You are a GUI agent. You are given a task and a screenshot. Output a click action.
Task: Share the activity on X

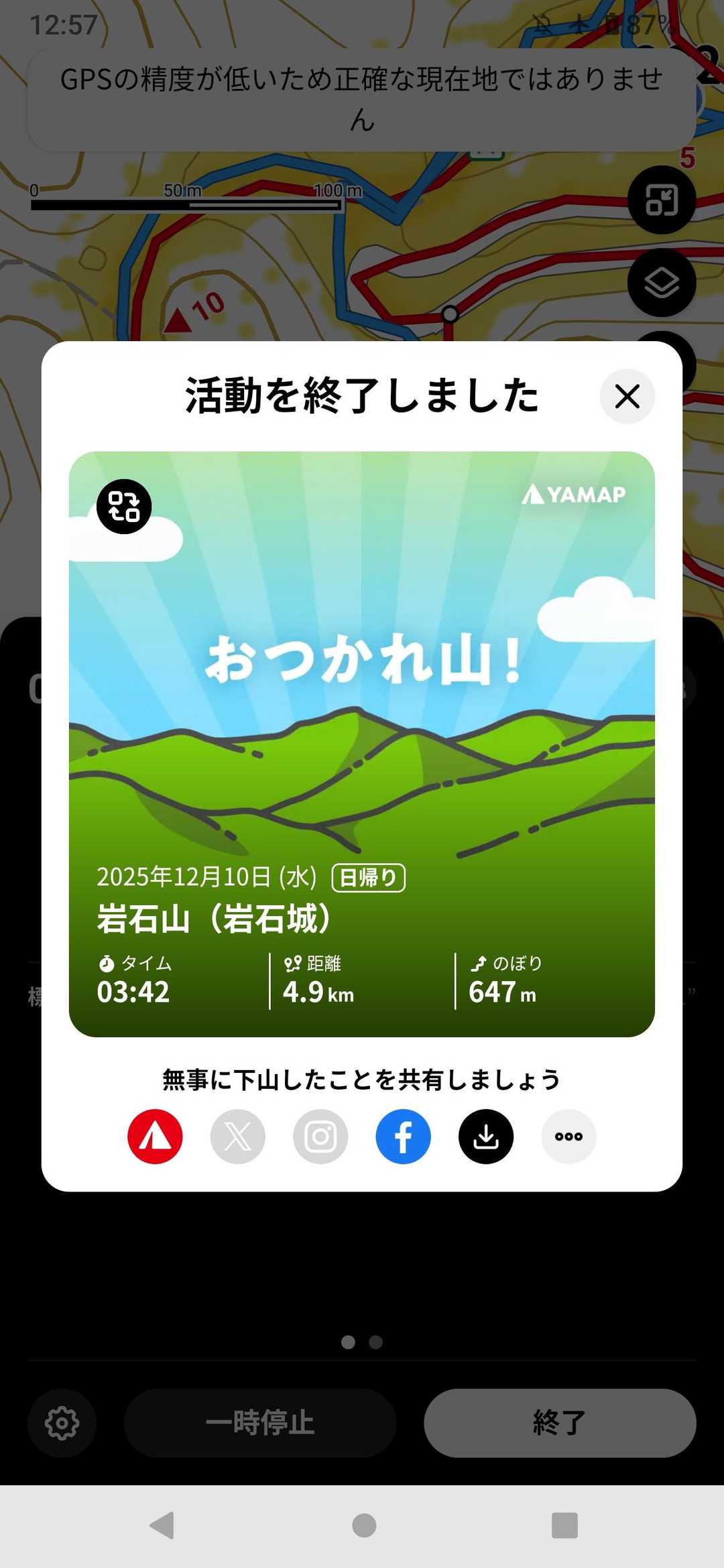coord(238,1136)
